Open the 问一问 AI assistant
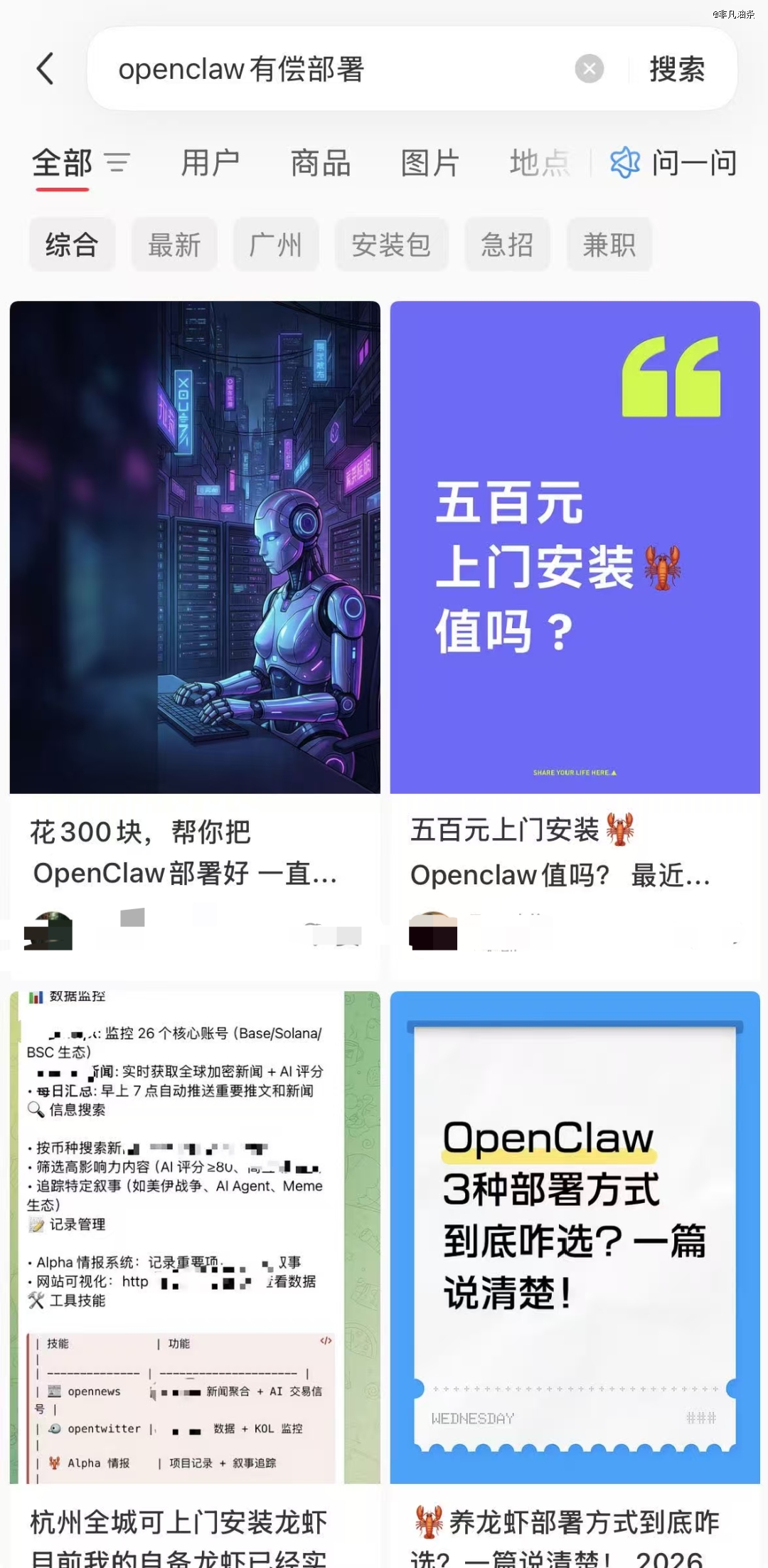768x1568 pixels. click(674, 163)
